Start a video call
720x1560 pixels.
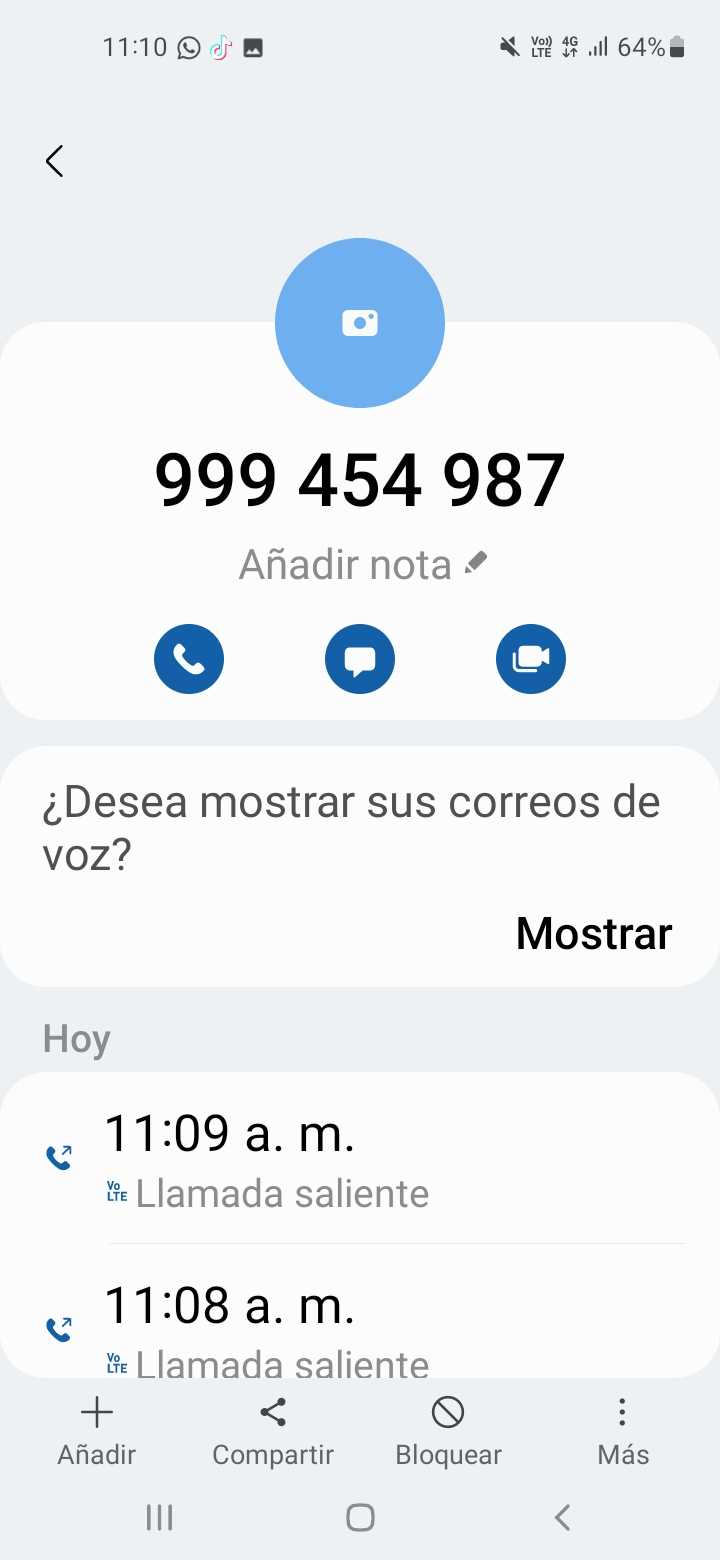pos(531,659)
